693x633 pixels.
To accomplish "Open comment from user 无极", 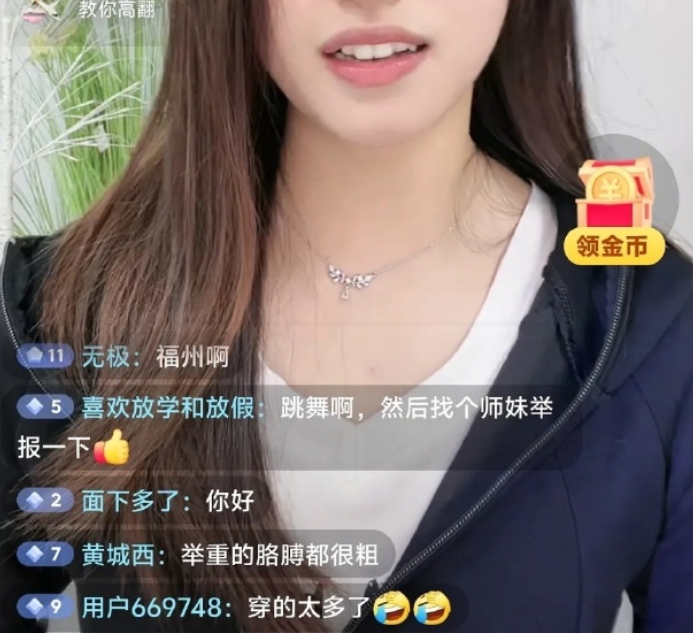I will click(x=140, y=356).
